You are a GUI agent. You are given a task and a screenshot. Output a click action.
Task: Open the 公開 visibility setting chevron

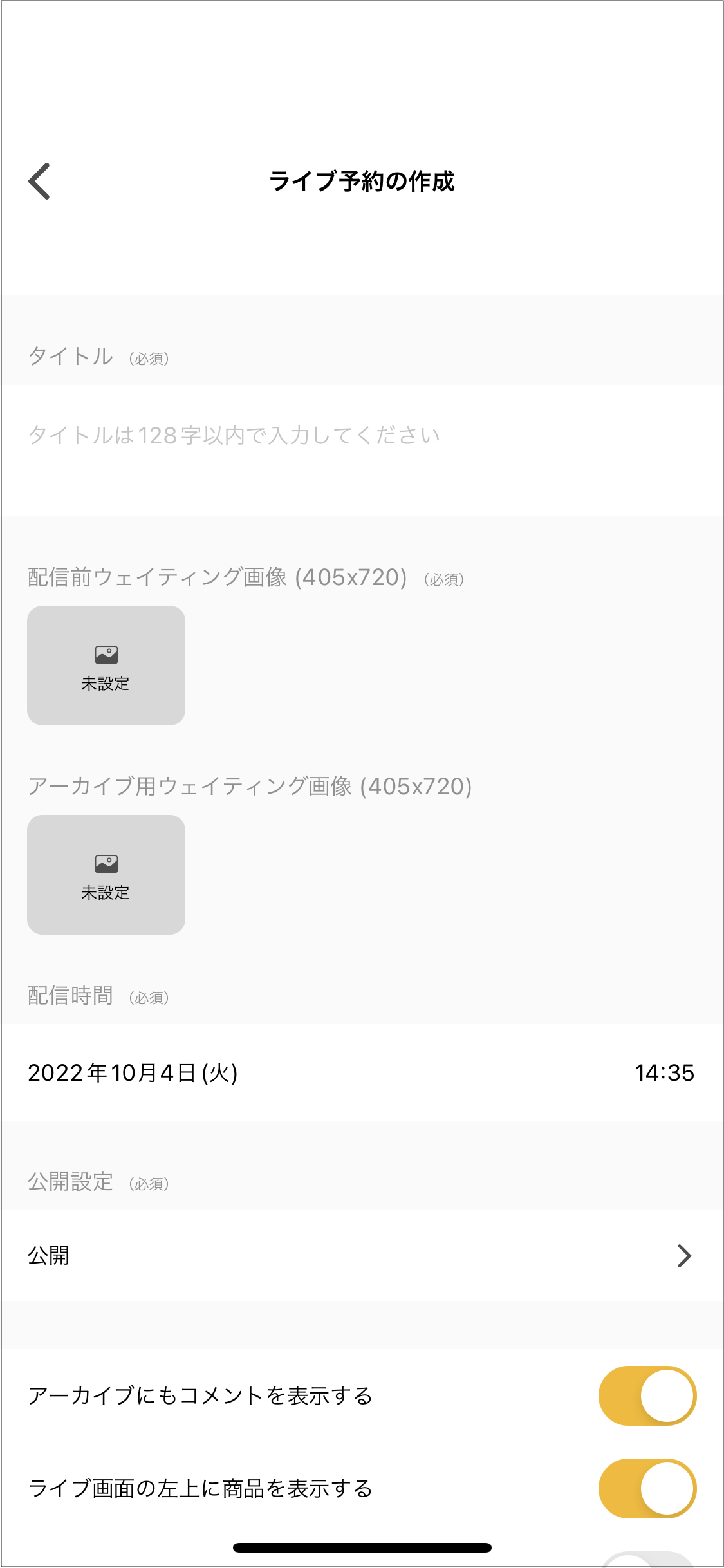click(x=685, y=1255)
